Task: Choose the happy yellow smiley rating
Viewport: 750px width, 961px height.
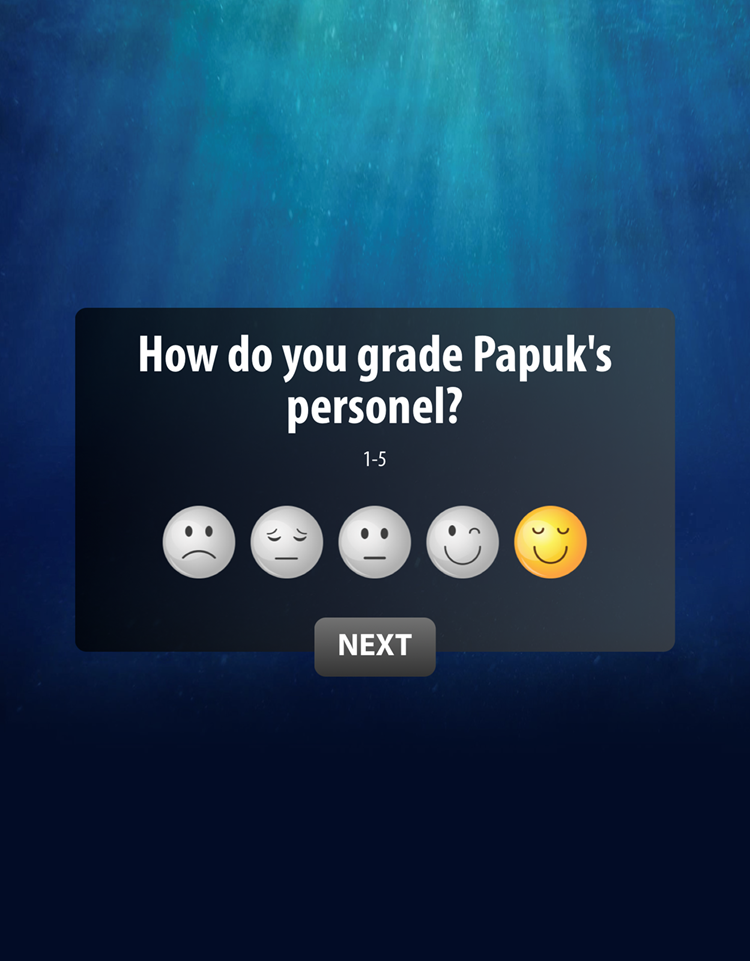Action: click(550, 542)
